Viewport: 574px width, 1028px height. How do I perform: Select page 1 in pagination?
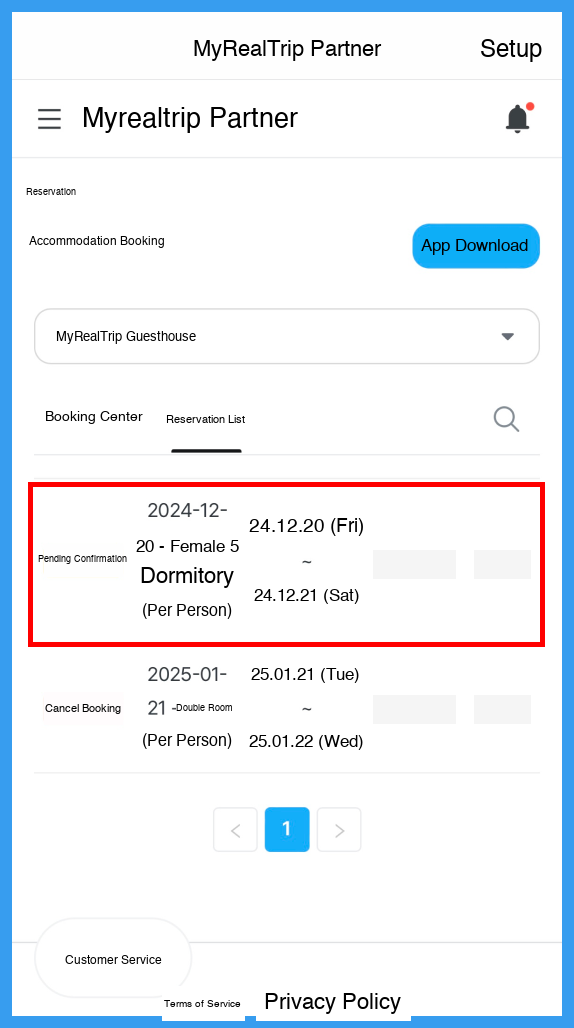tap(287, 830)
